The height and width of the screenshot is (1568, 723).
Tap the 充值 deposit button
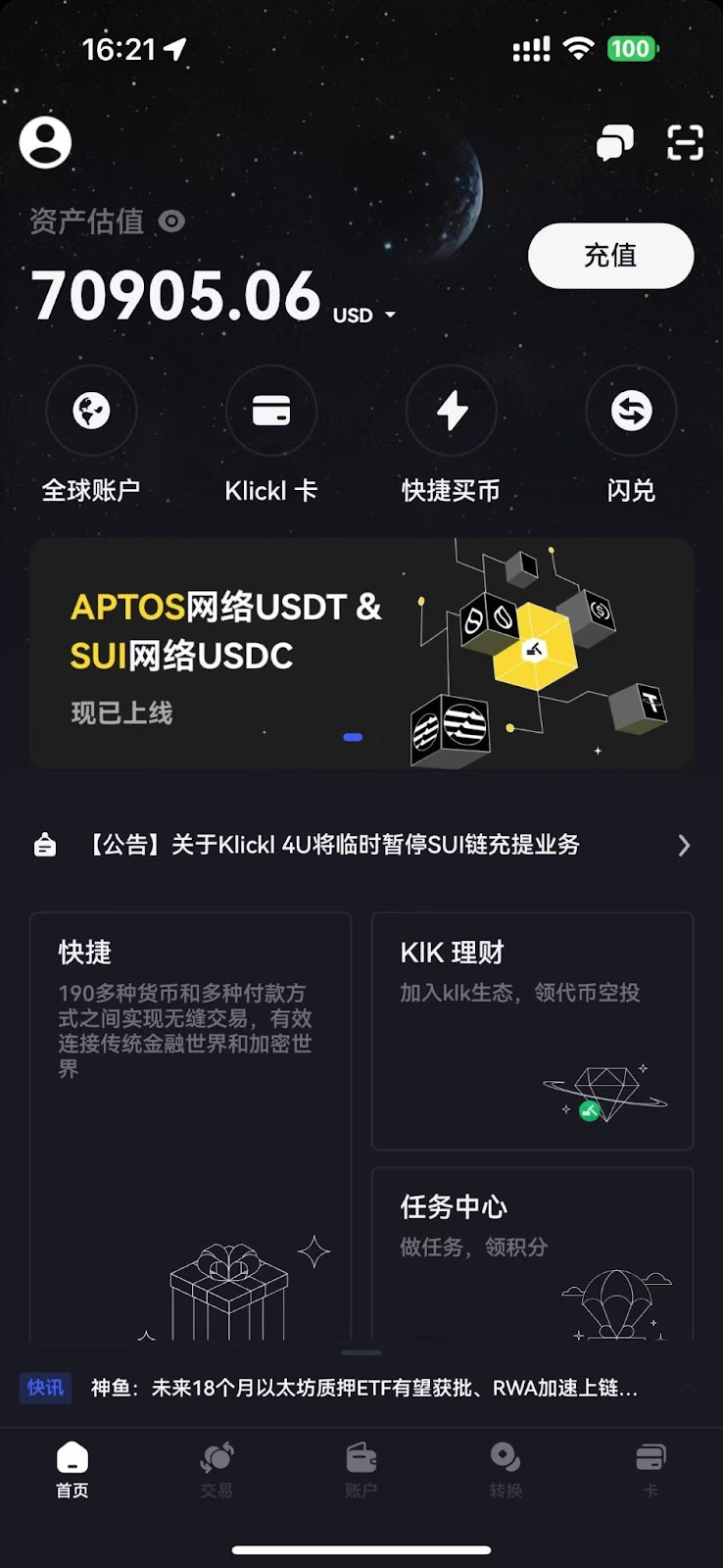[610, 256]
